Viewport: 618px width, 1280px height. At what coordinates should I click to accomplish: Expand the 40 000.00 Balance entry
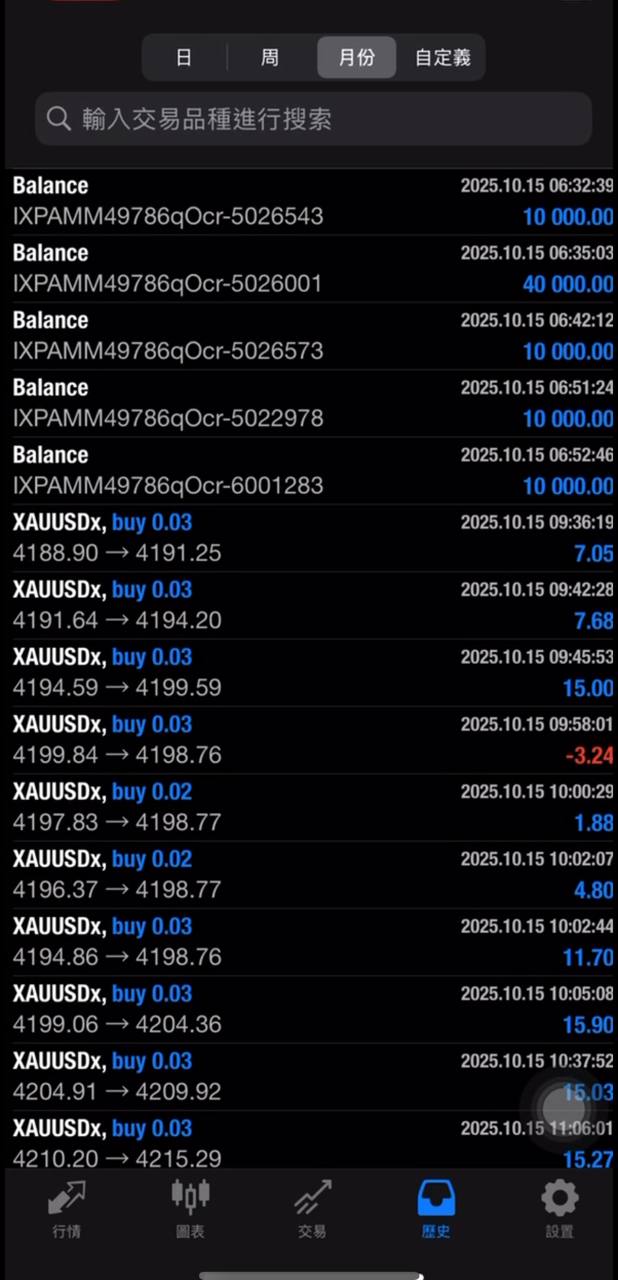click(309, 269)
